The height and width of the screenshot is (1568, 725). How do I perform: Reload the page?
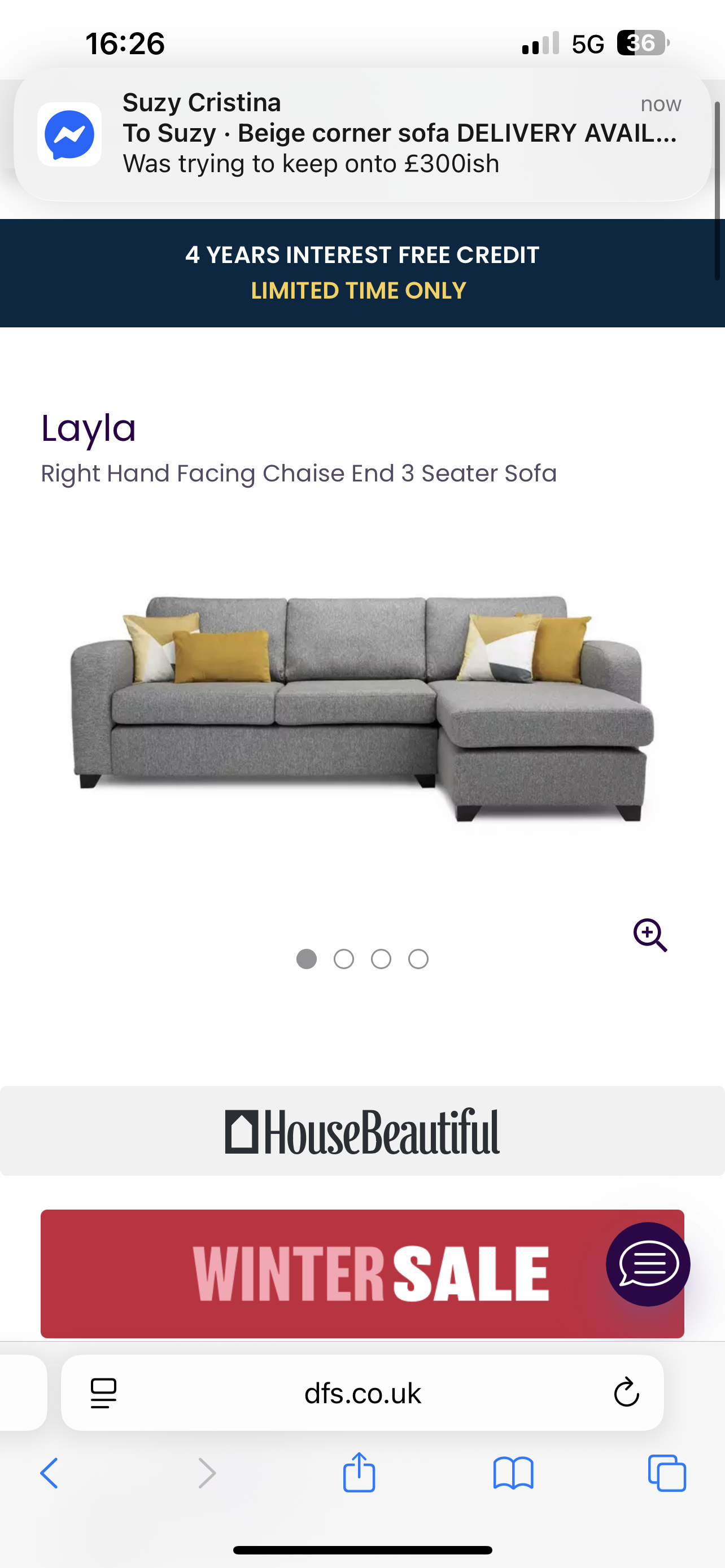(x=626, y=1392)
